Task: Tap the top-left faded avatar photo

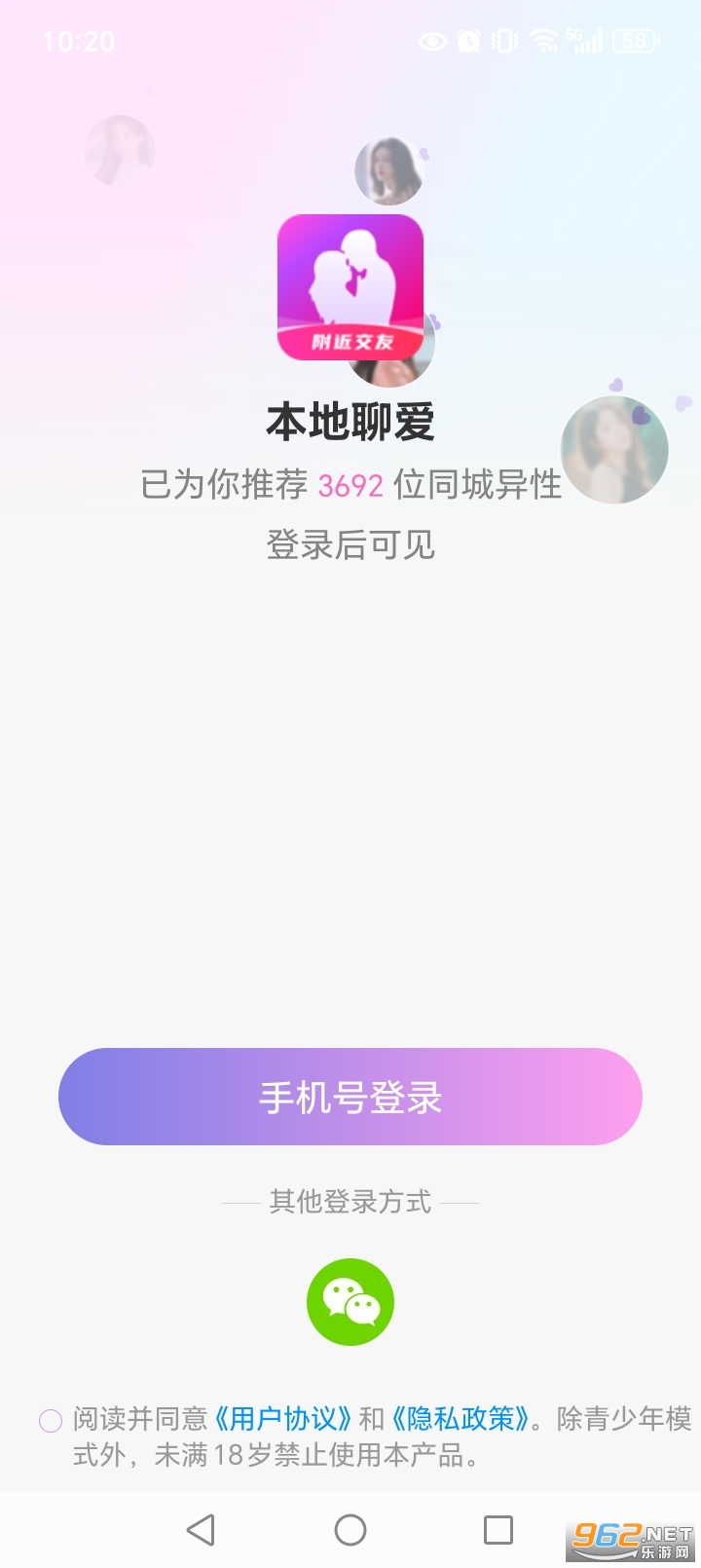Action: pos(117,151)
